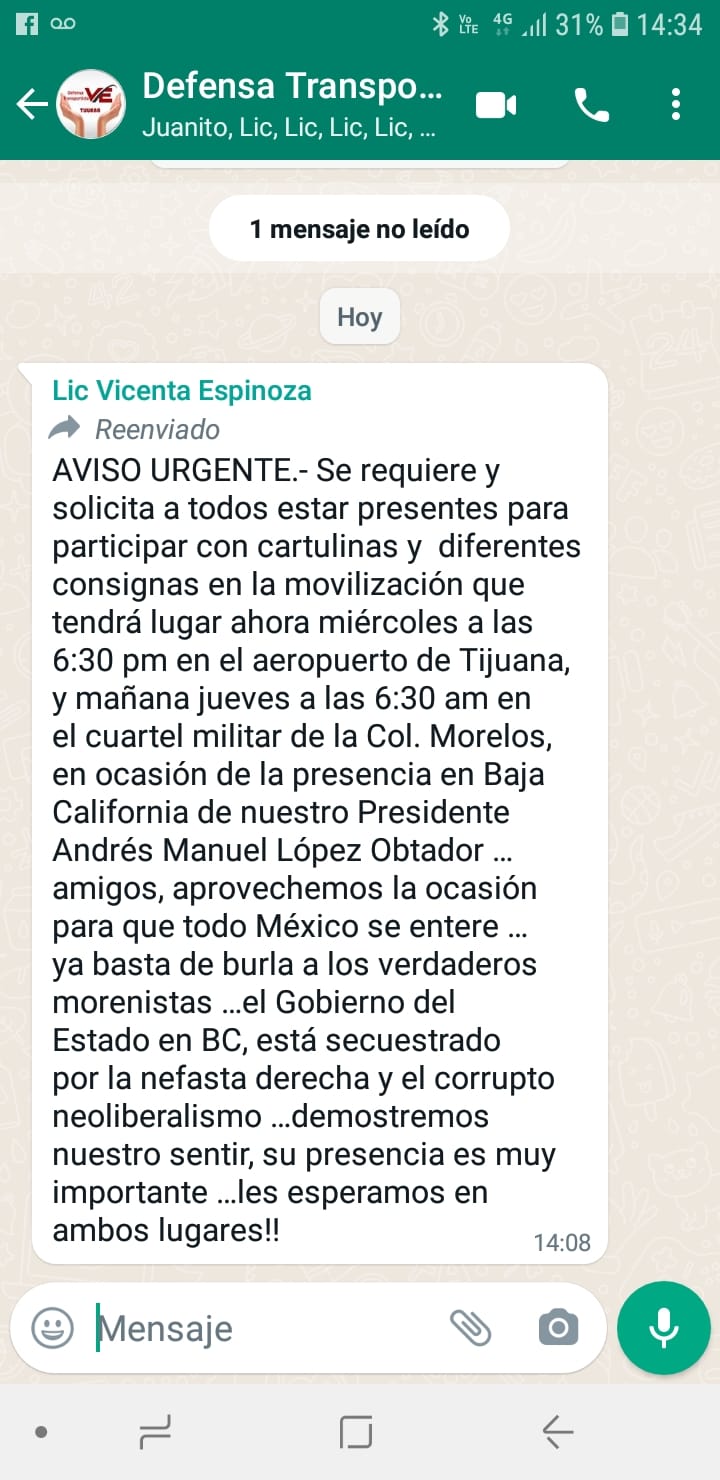Start a group voice call

tap(591, 104)
